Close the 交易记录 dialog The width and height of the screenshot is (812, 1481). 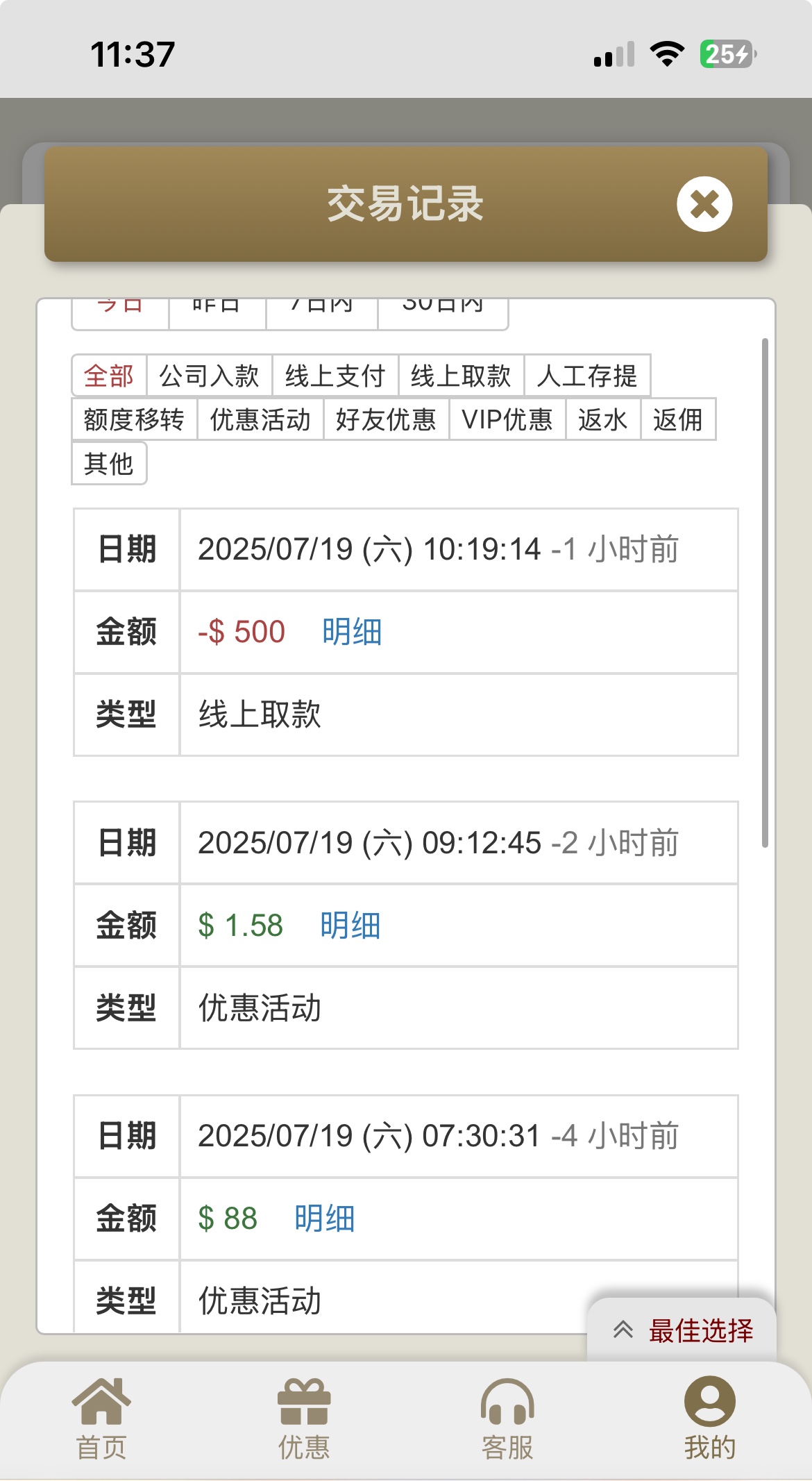pos(704,204)
